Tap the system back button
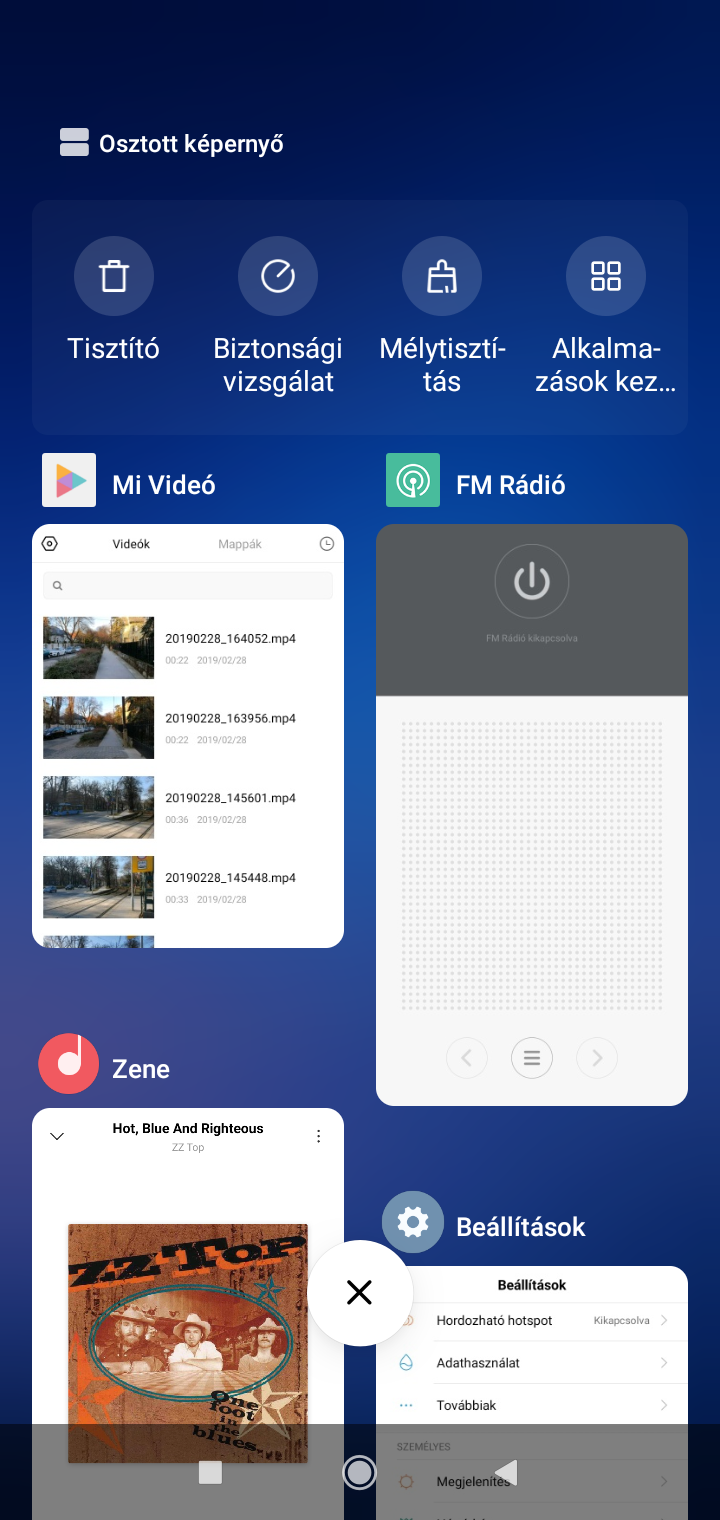The image size is (720, 1520). (506, 1472)
